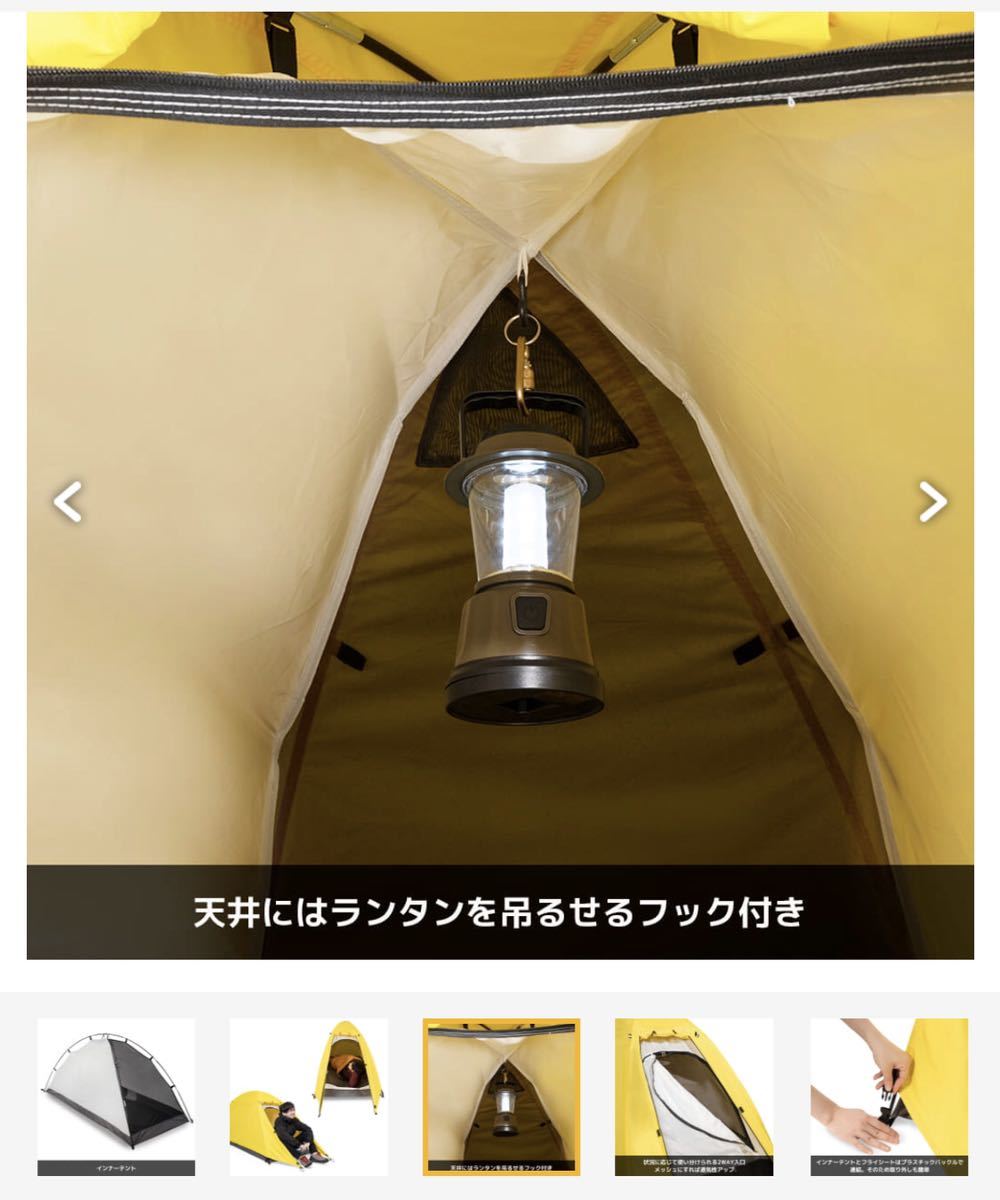View the 2WAY mesh entrance thumbnail
The width and height of the screenshot is (1000, 1200).
[x=694, y=1096]
